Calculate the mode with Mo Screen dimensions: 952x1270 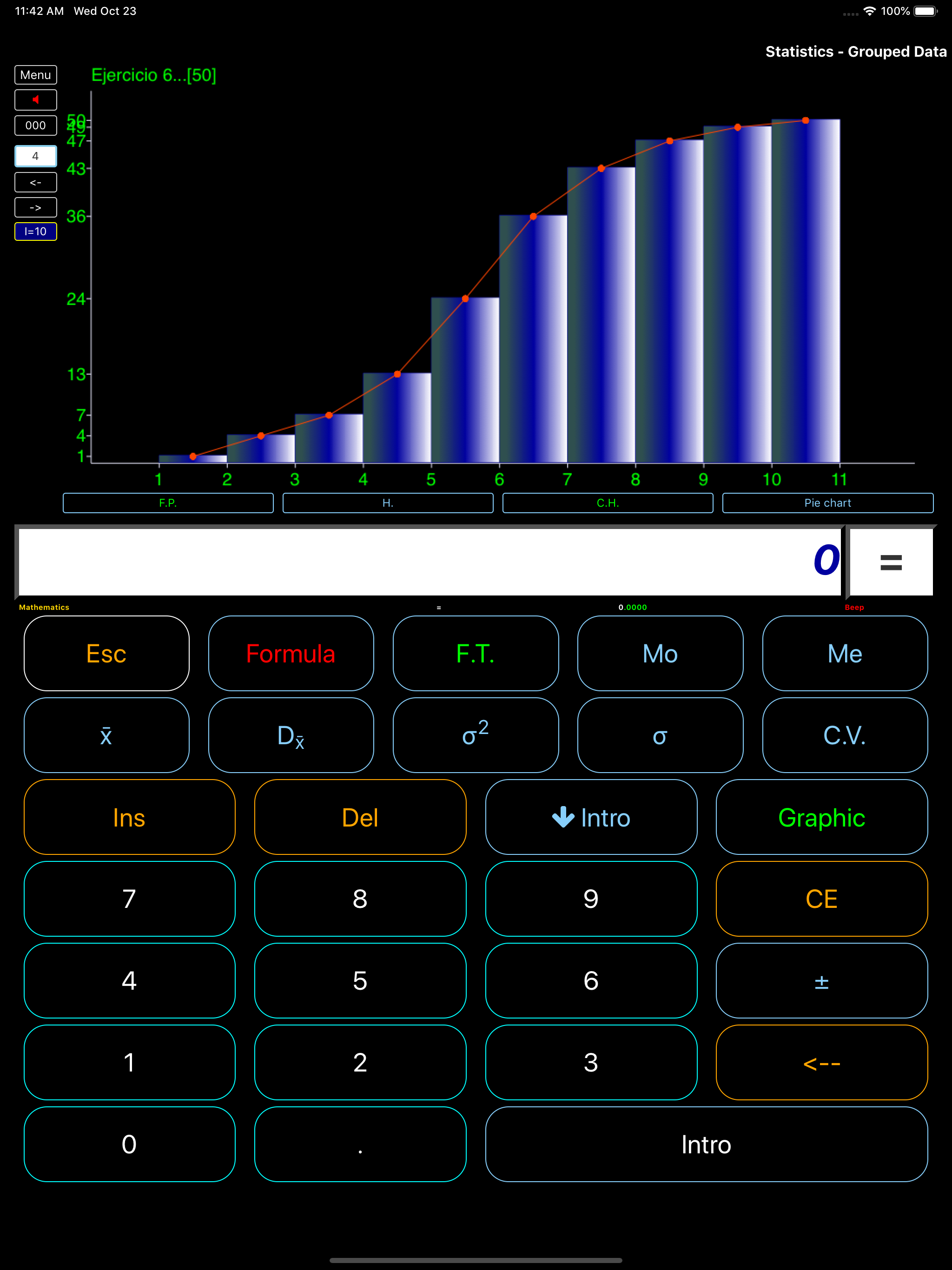coord(660,654)
